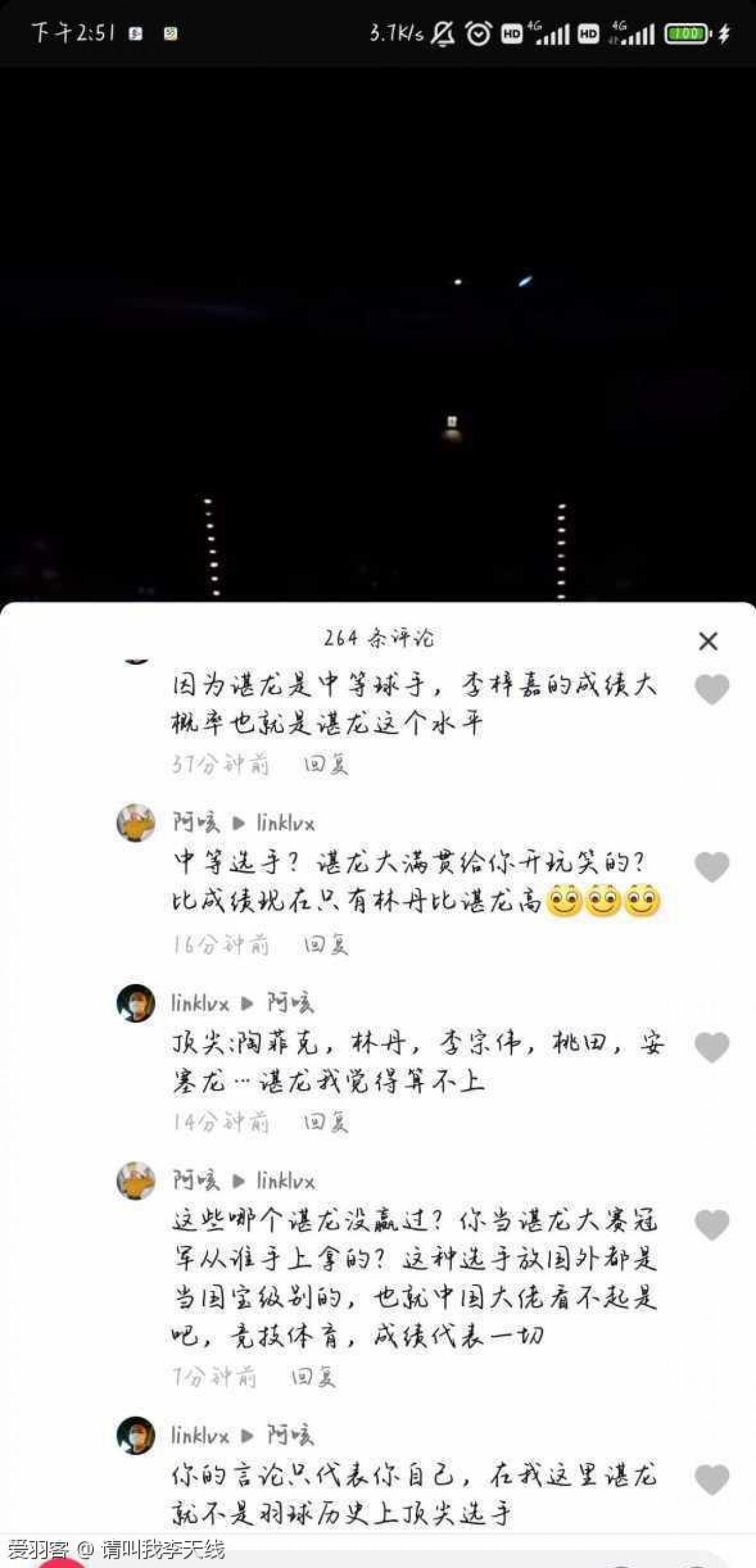Viewport: 756px width, 1568px height.
Task: Like linklvx's comment listing 顶尖 players
Action: [712, 1047]
